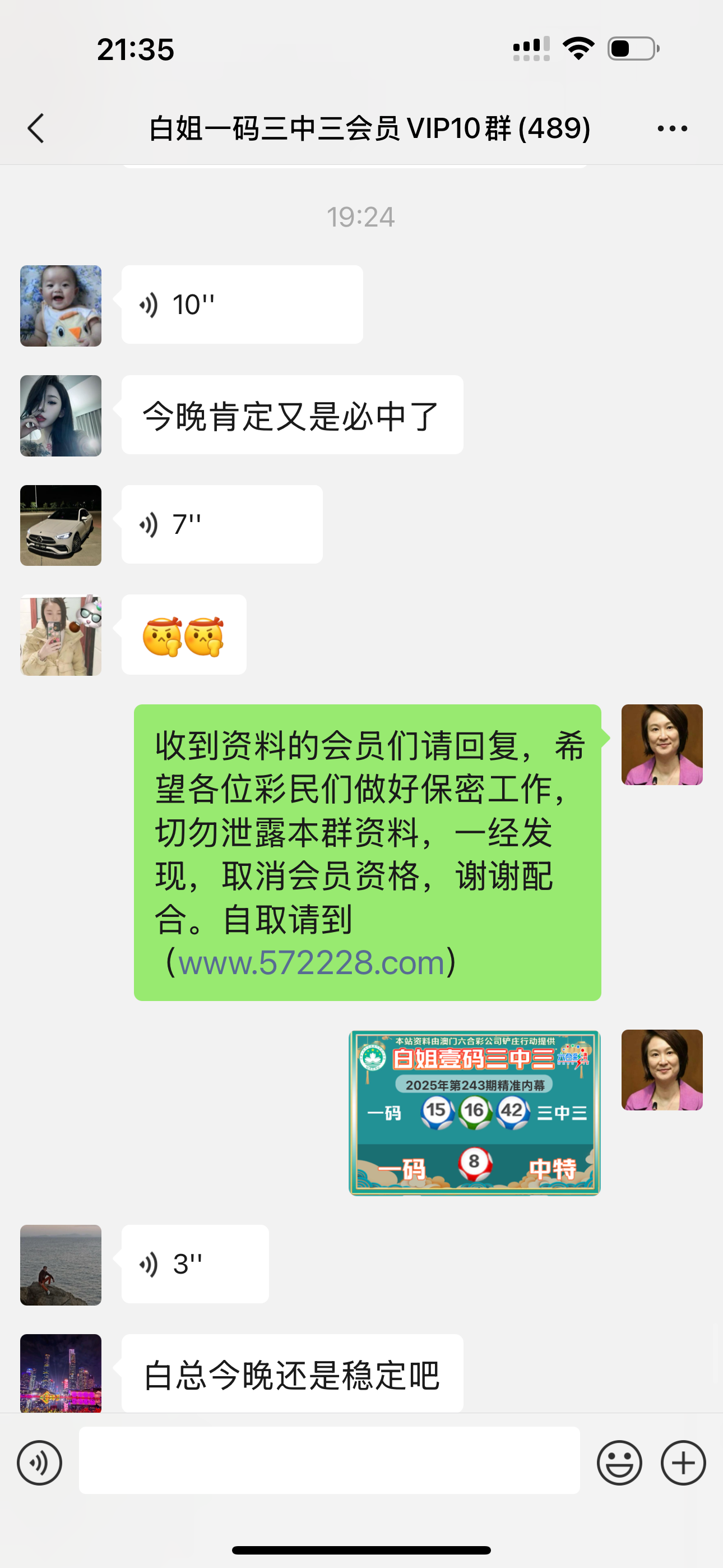Play the 10-second voice message
The height and width of the screenshot is (1568, 723).
(242, 305)
